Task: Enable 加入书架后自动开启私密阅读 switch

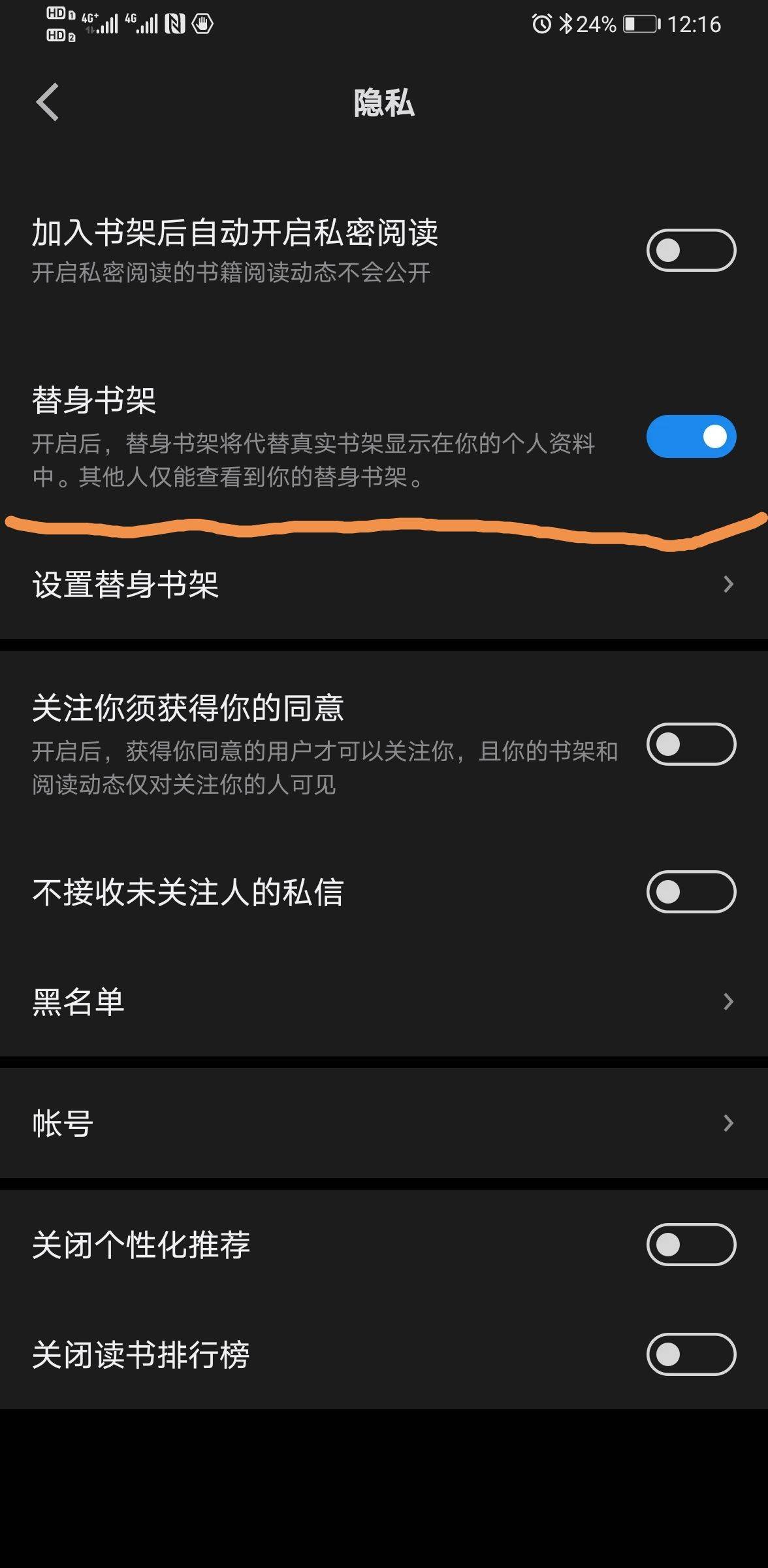Action: coord(691,250)
